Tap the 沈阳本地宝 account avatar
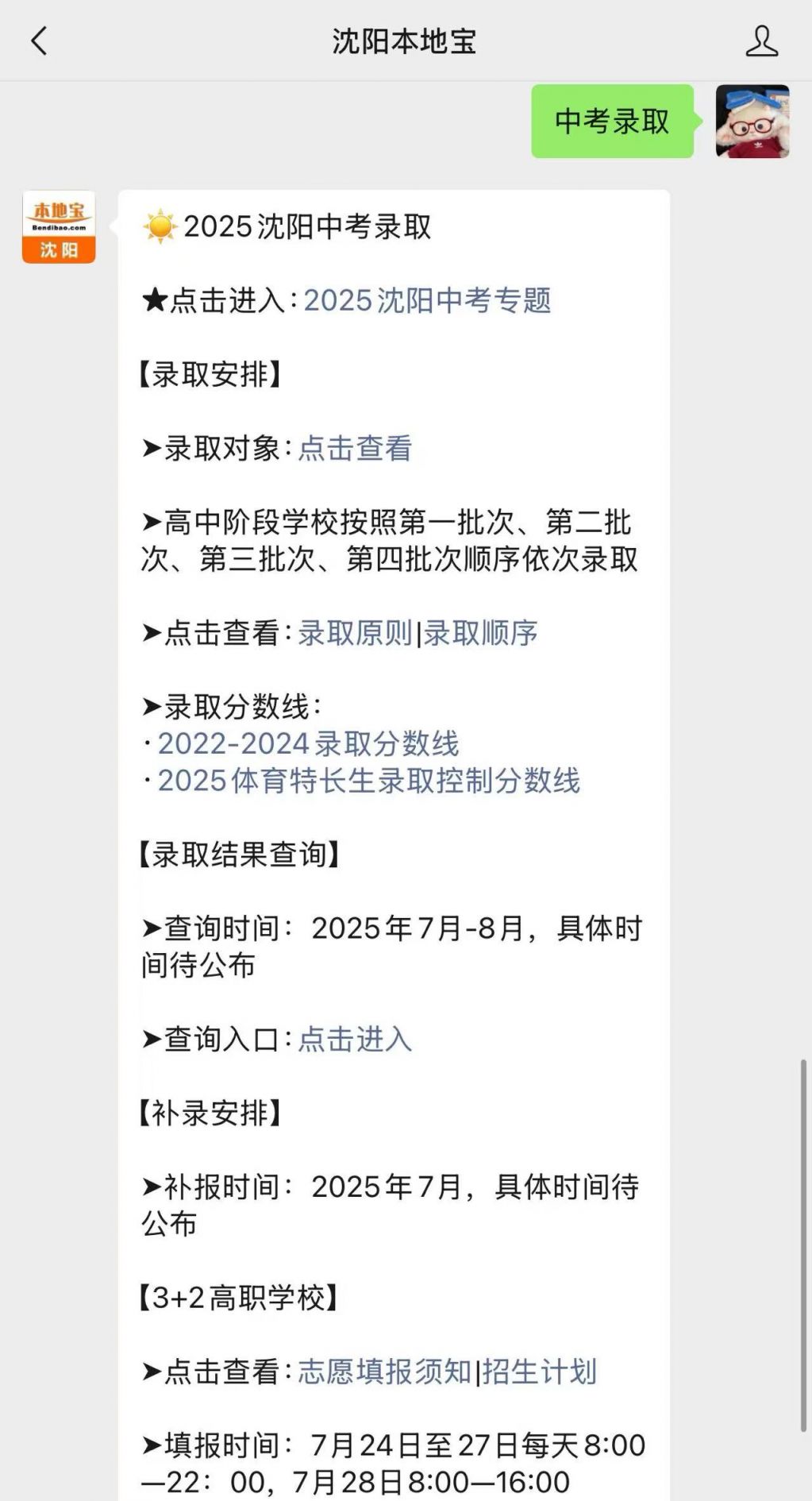This screenshot has width=812, height=1501. [59, 227]
